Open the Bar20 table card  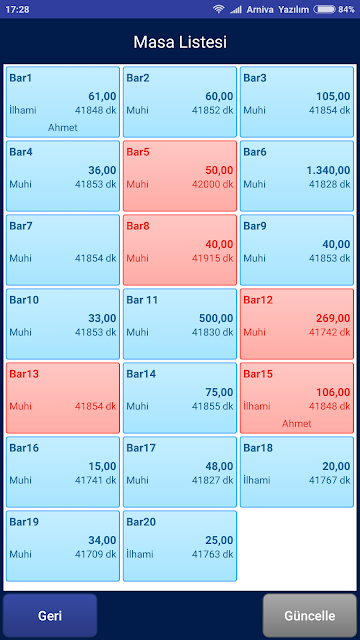click(180, 546)
